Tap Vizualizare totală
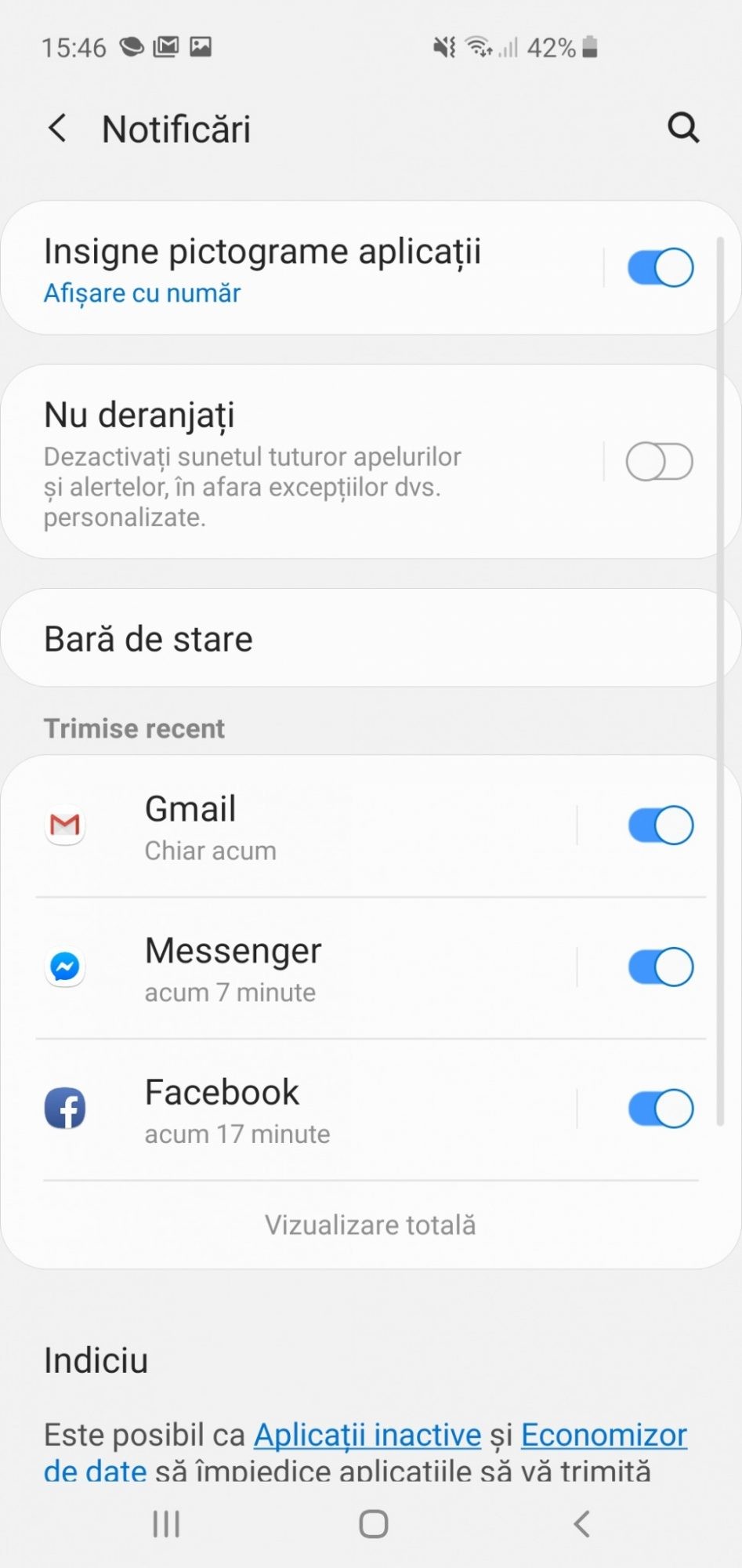The image size is (742, 1568). (370, 1225)
